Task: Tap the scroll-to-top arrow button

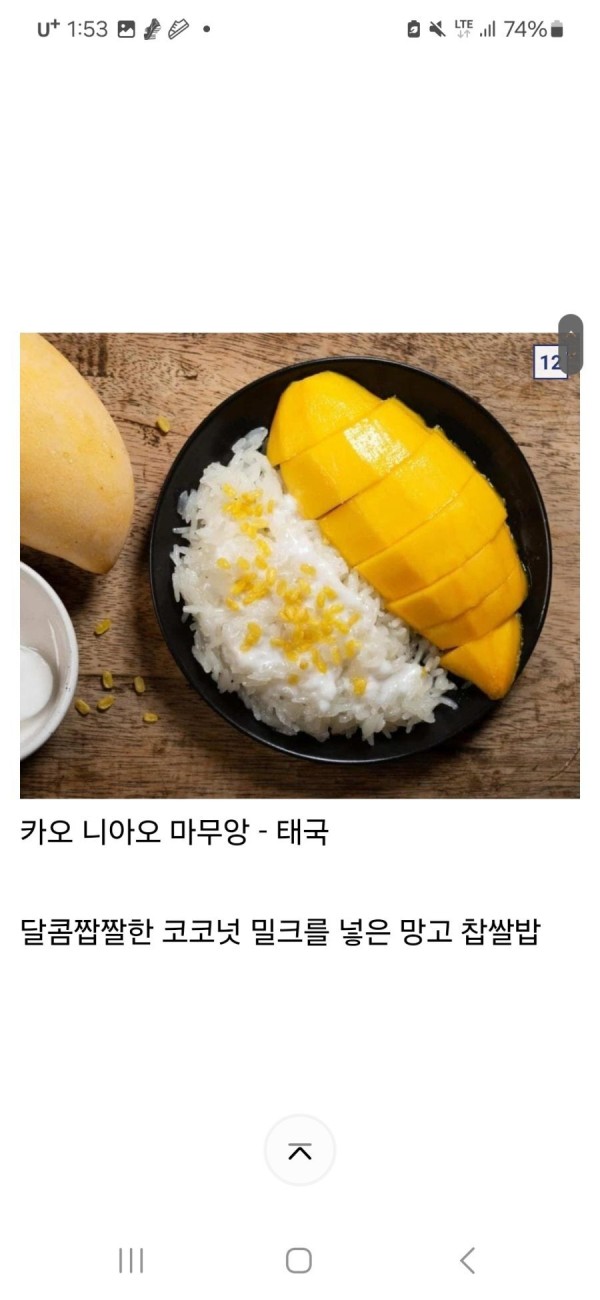Action: (299, 1151)
